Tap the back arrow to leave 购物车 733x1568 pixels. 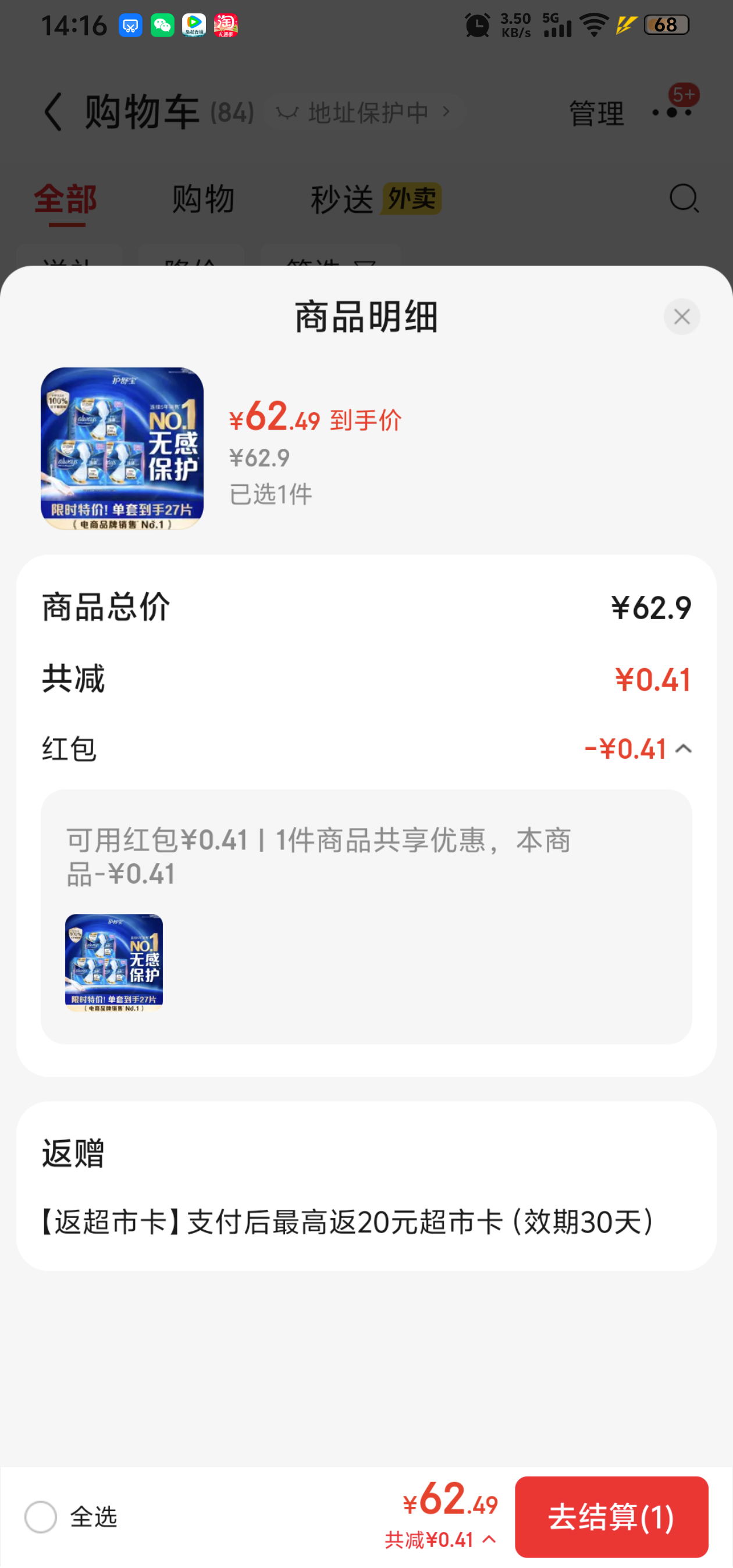click(54, 113)
